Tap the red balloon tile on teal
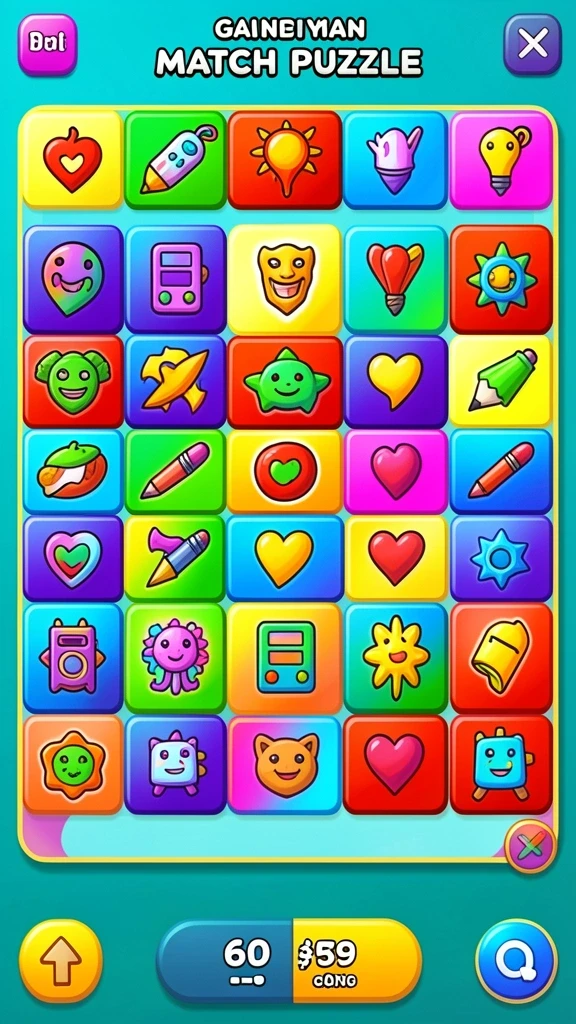 point(395,279)
